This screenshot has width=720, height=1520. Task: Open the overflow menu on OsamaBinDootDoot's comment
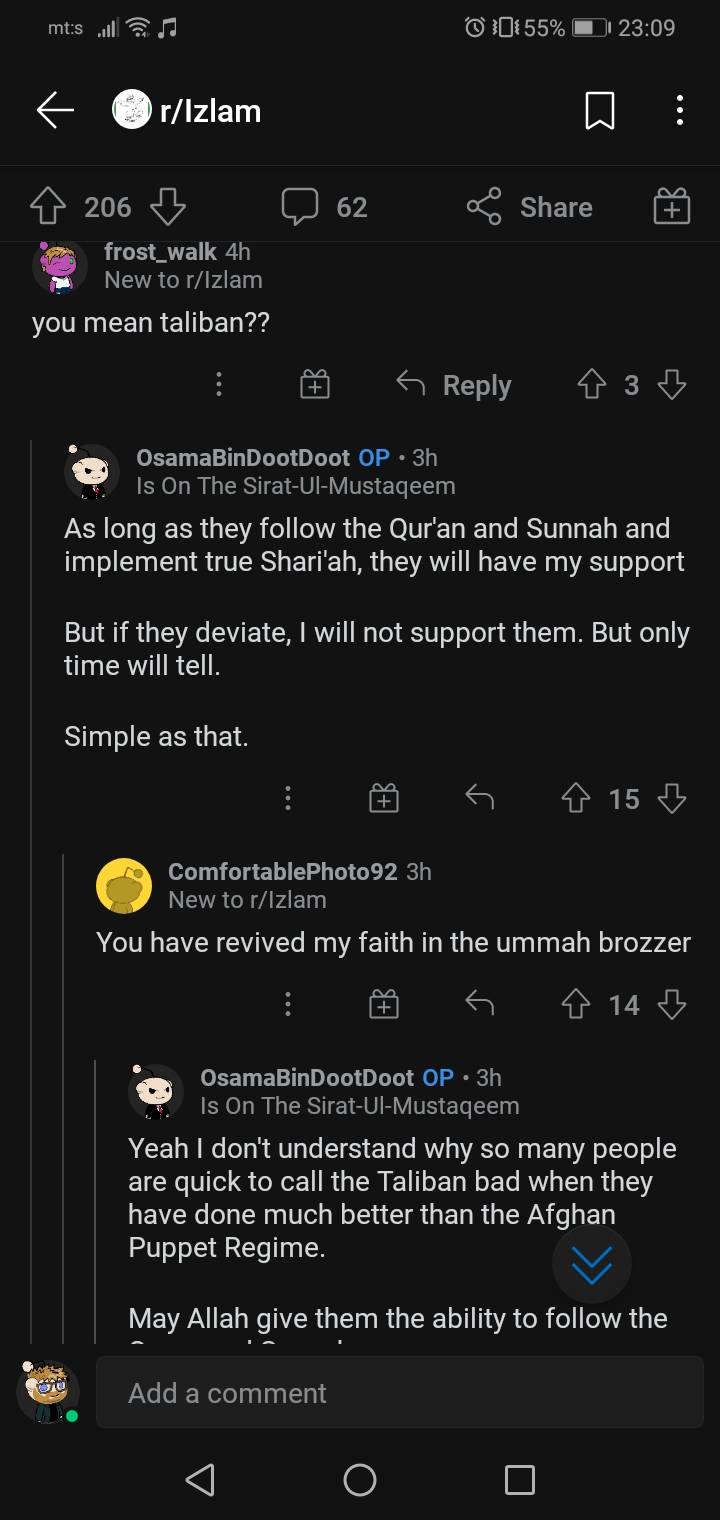(x=287, y=797)
